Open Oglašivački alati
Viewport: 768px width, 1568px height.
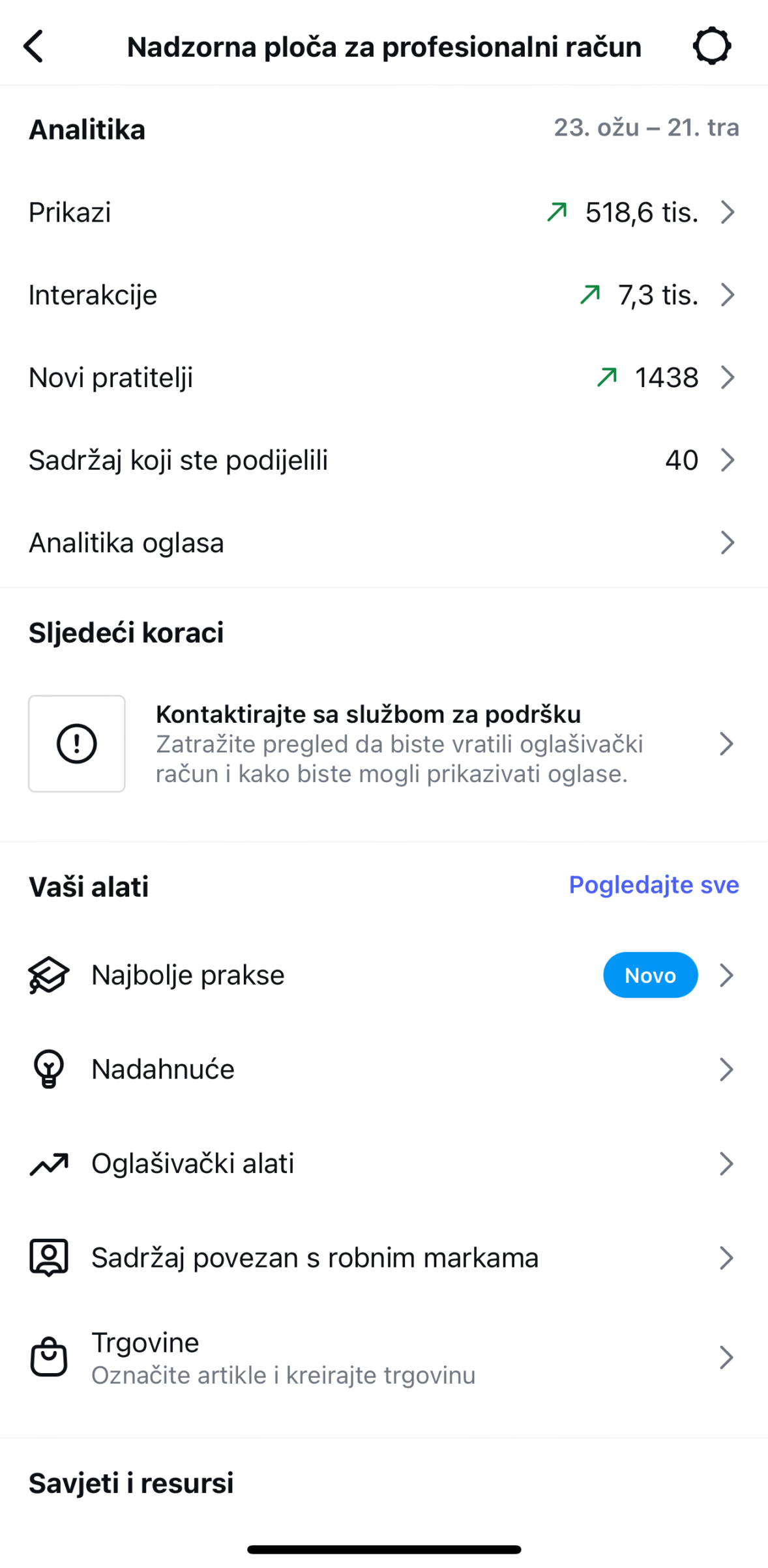click(383, 1164)
